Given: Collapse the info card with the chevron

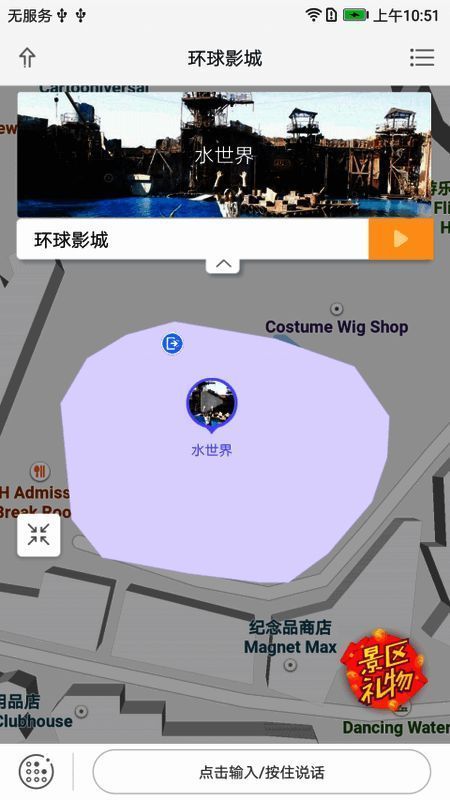Looking at the screenshot, I should tap(223, 264).
